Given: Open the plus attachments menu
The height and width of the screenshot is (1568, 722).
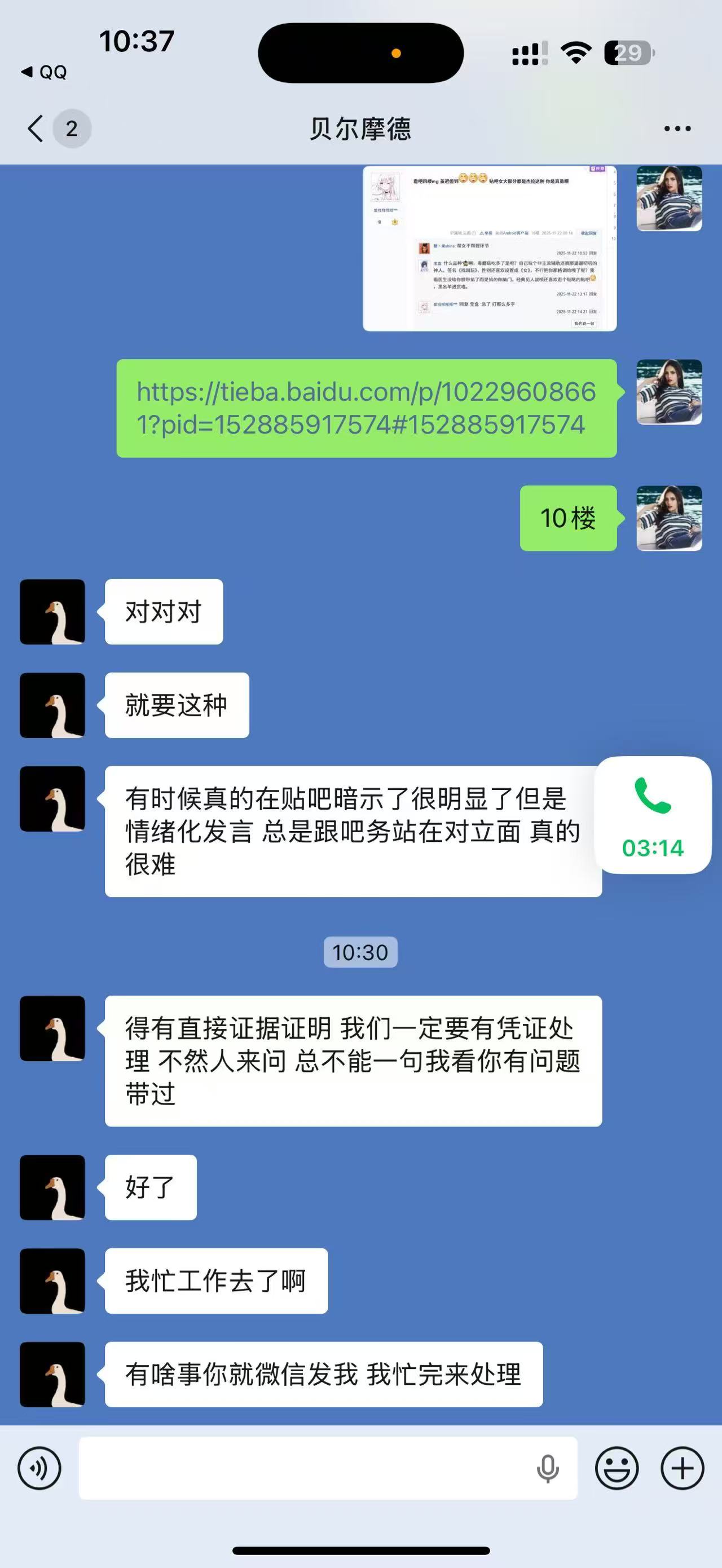Looking at the screenshot, I should 682,1469.
